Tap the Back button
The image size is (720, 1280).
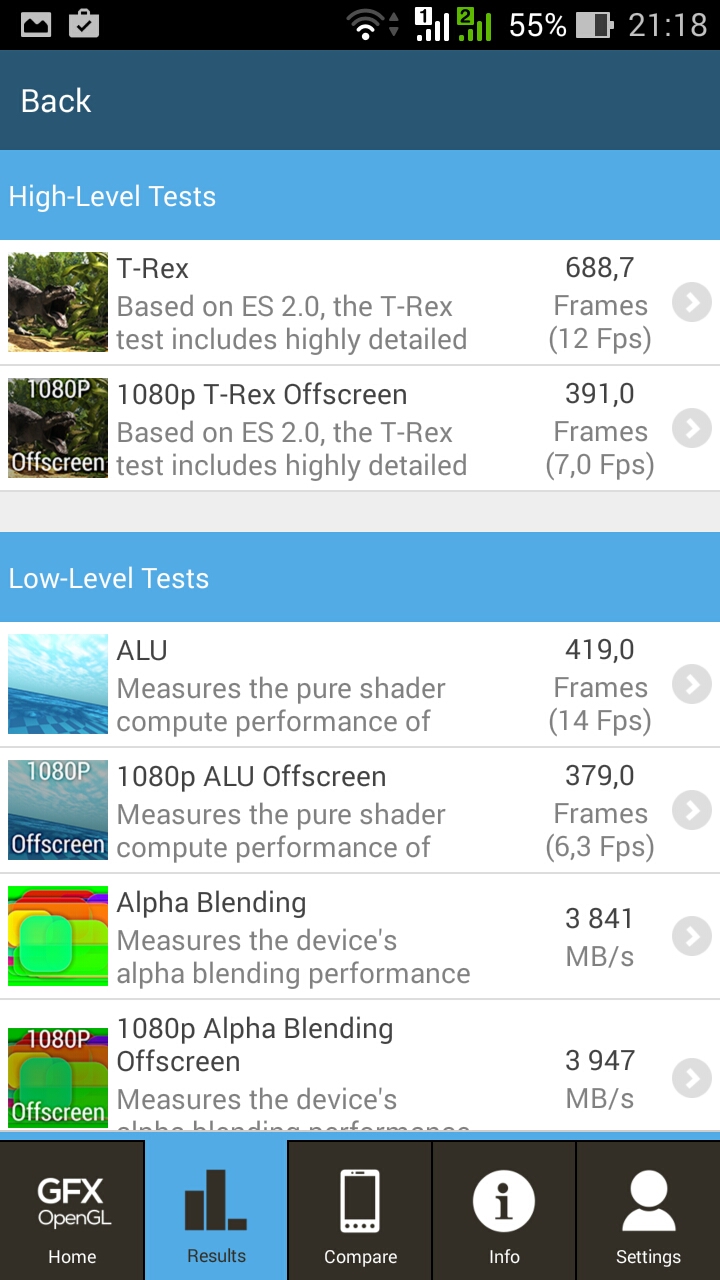[x=56, y=101]
